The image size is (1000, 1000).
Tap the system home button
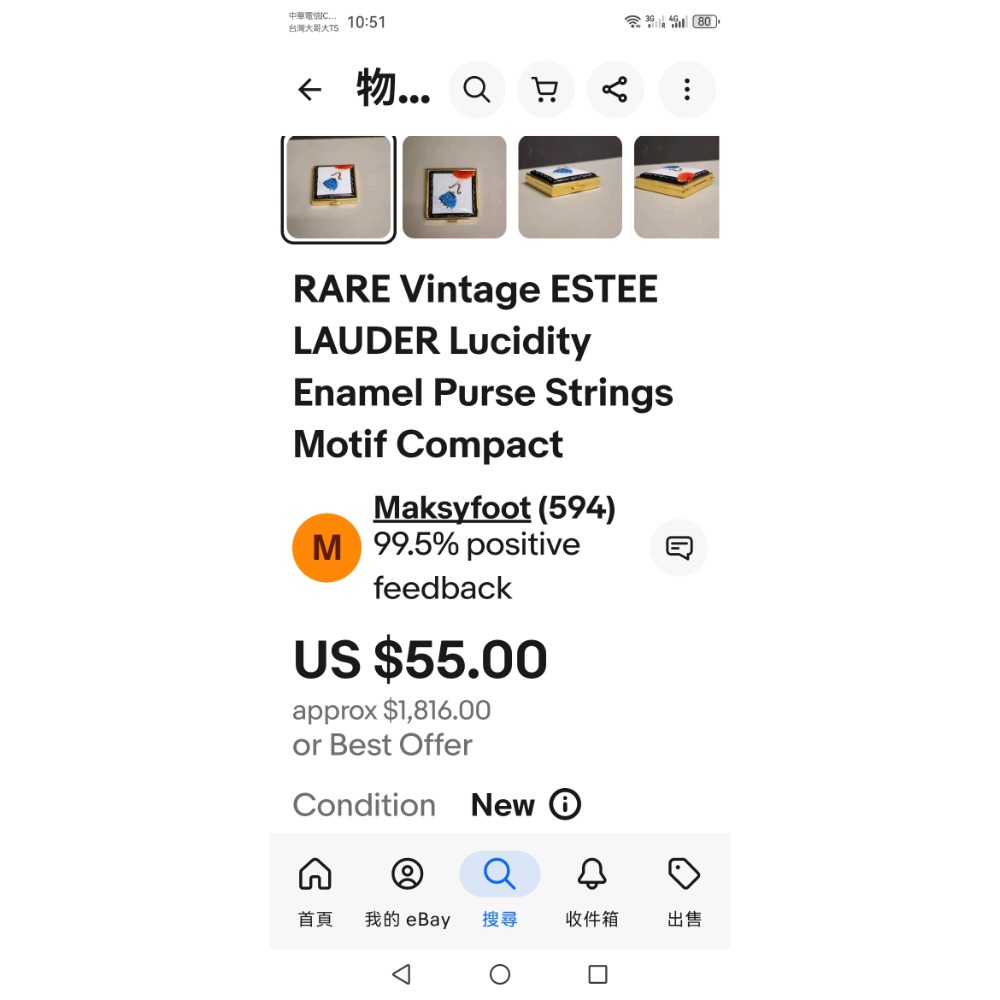tap(500, 974)
